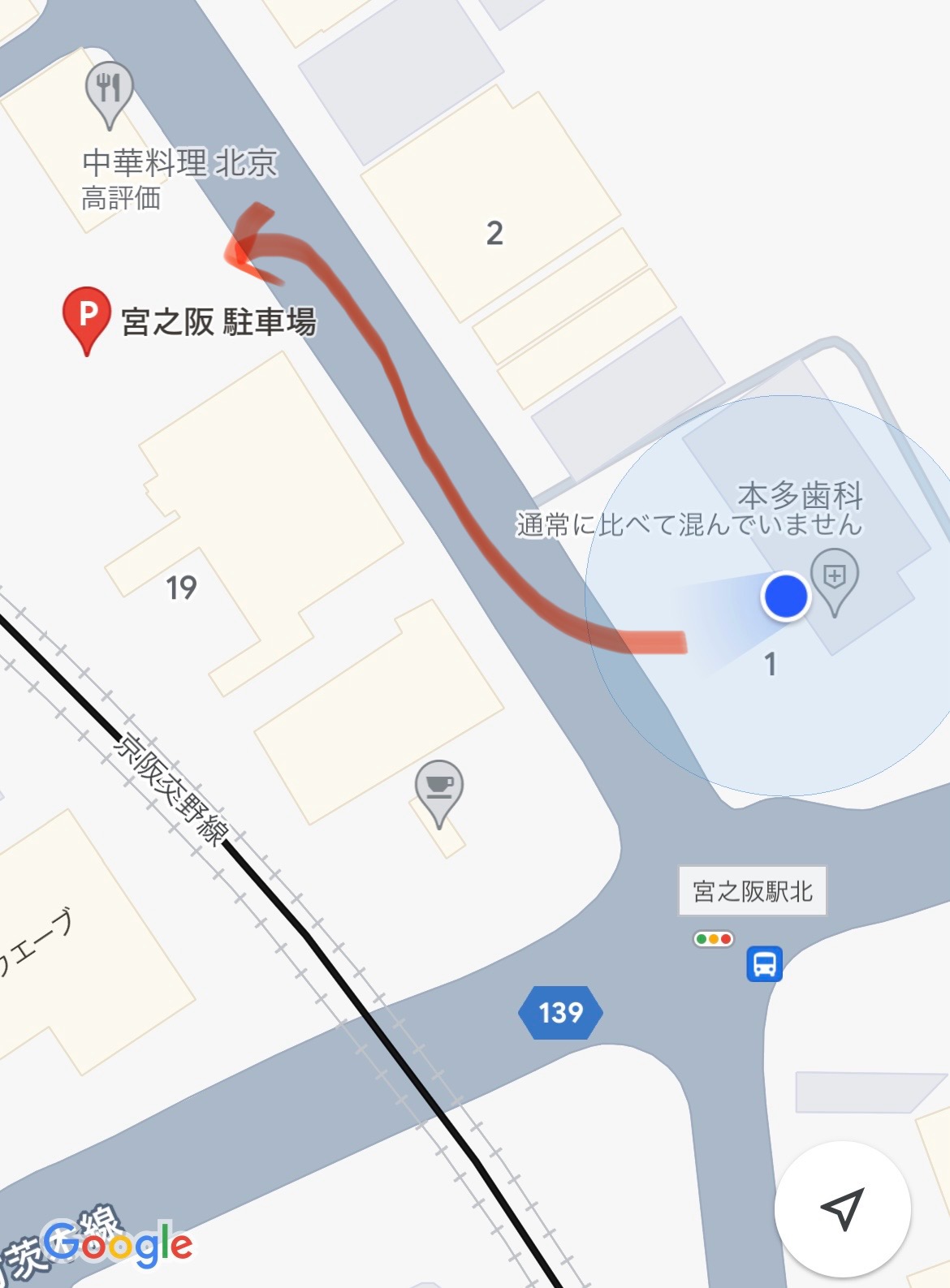This screenshot has width=950, height=1288.
Task: Tap the cafe coffee-cup pin
Action: click(438, 788)
